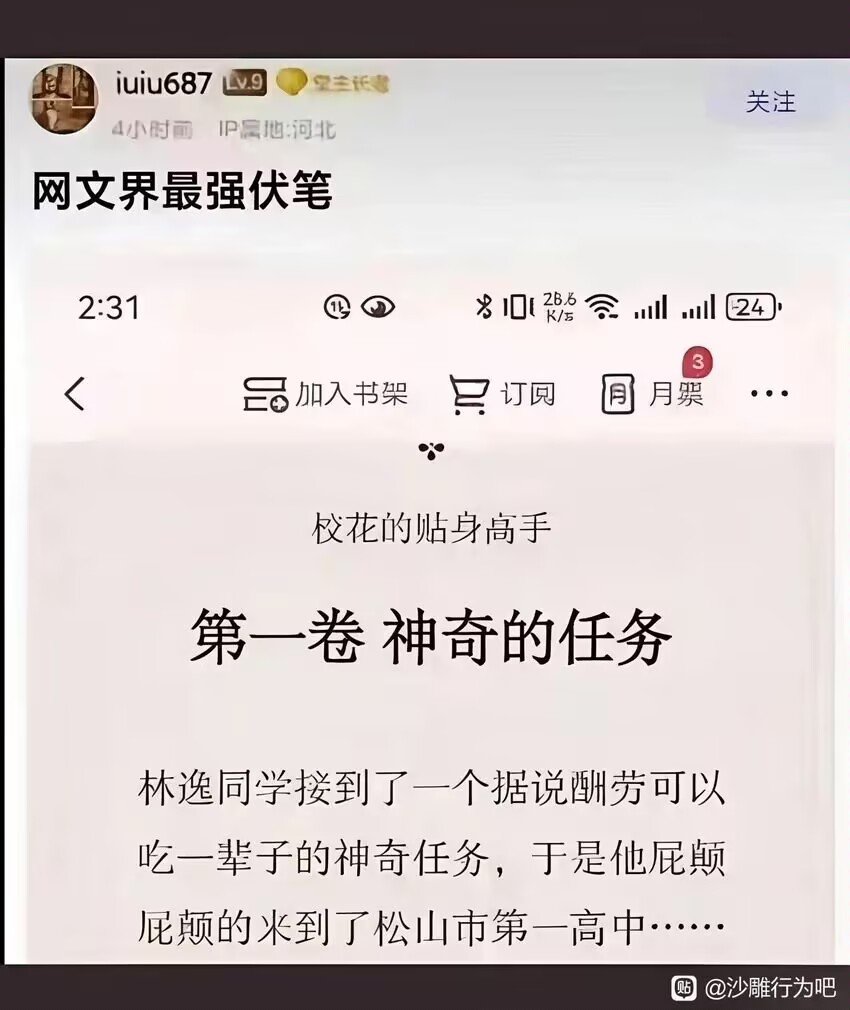Open the username iuiu687 profile link
The image size is (850, 1010).
[161, 84]
